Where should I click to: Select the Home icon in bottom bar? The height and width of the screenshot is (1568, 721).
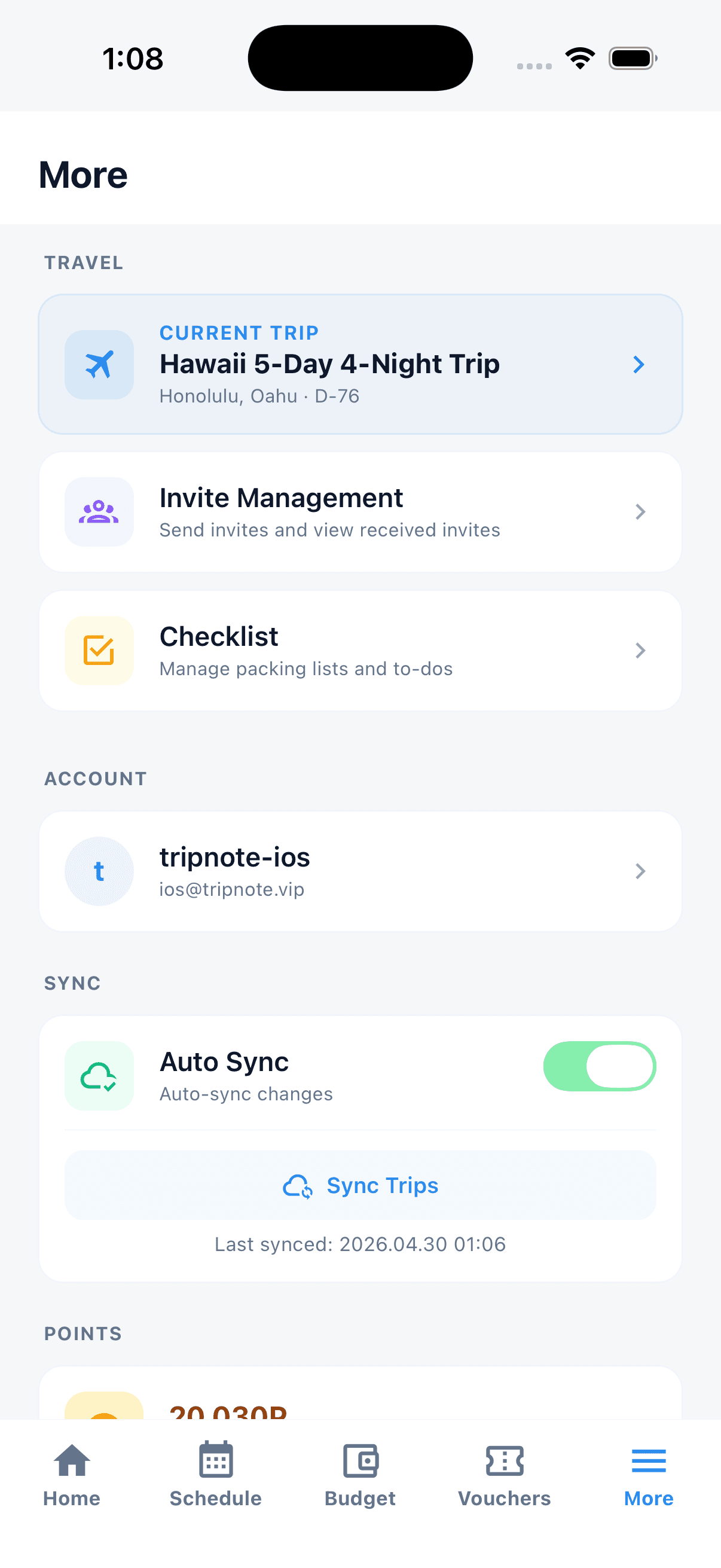tap(71, 1461)
